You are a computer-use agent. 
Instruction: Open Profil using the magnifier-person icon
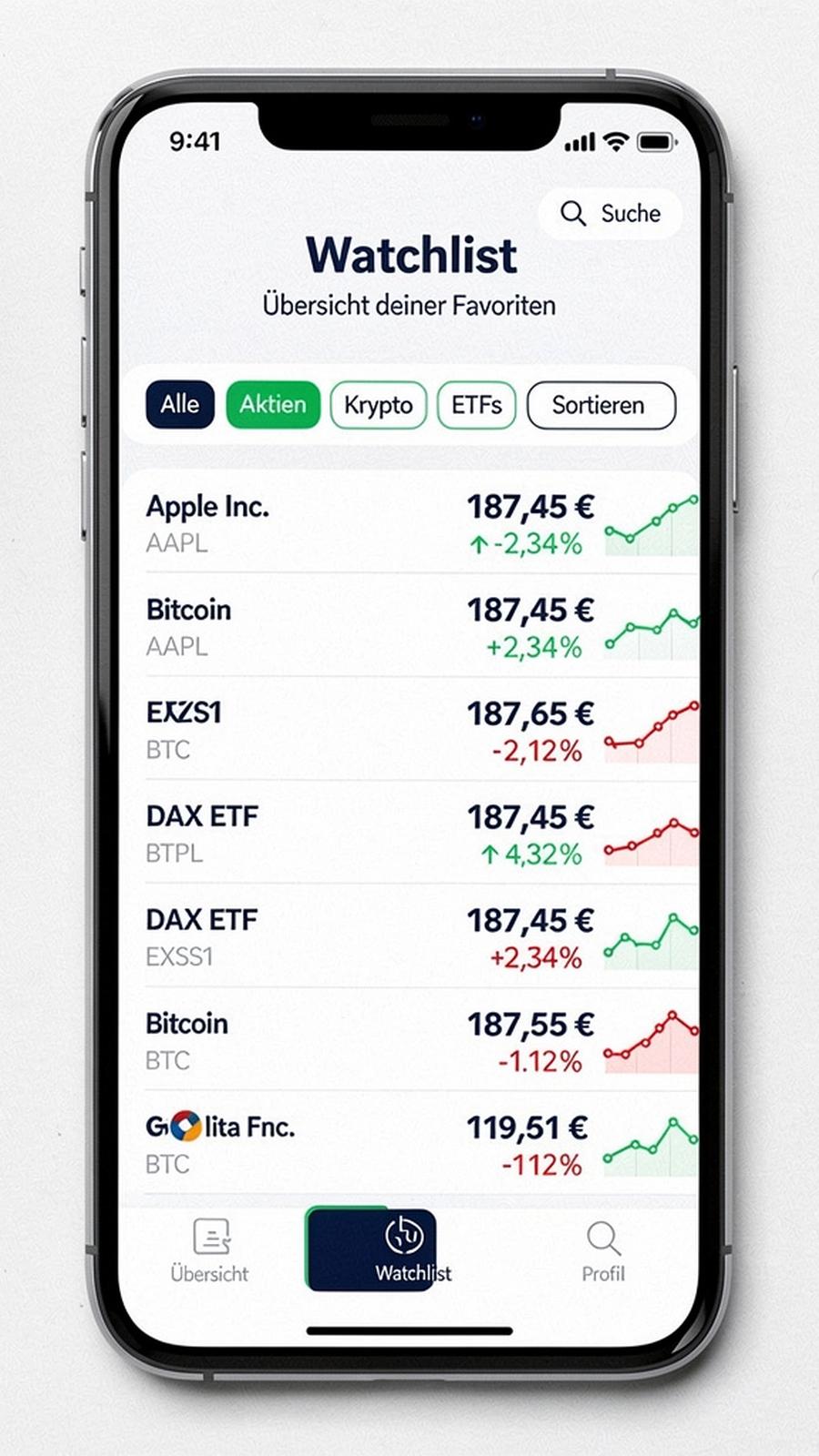603,1236
